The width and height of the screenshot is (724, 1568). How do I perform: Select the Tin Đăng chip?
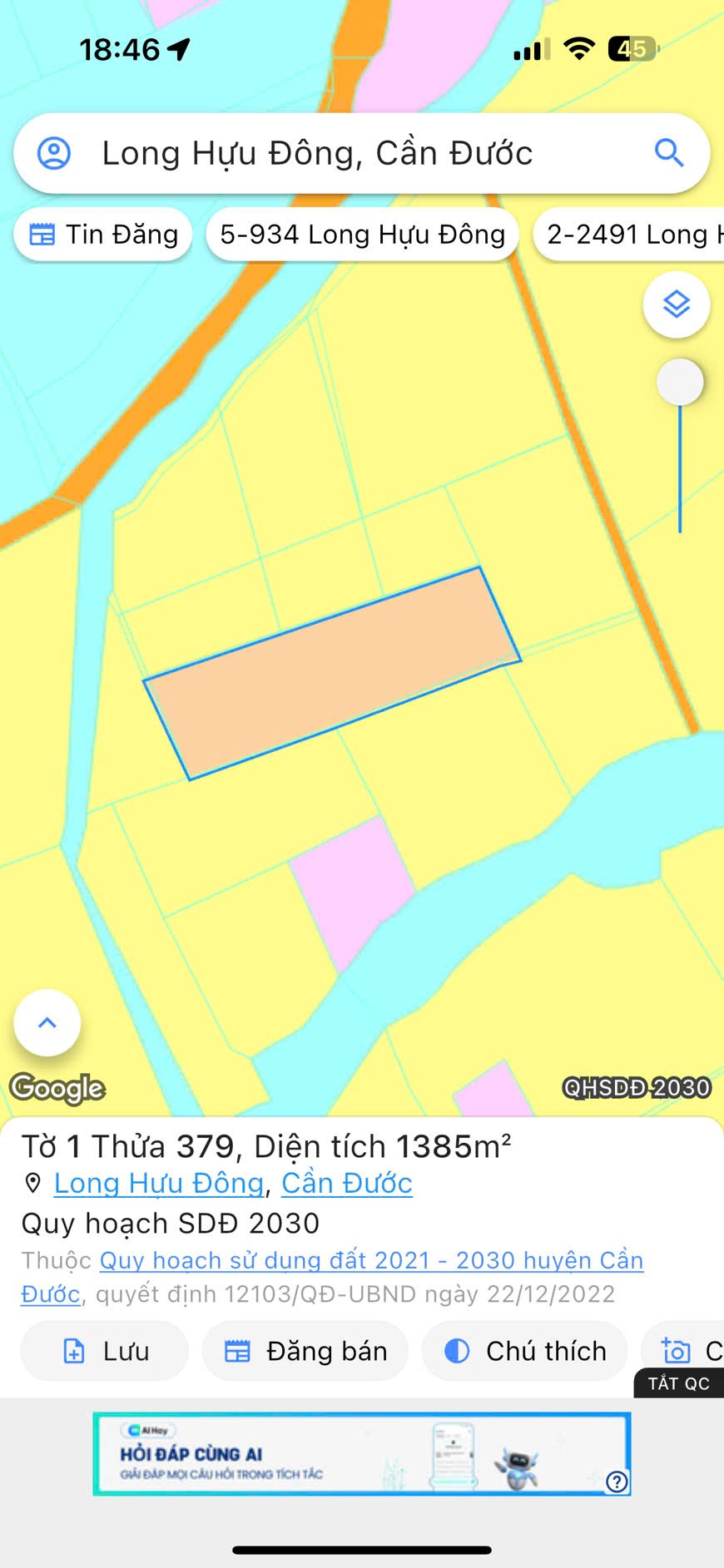coord(103,235)
